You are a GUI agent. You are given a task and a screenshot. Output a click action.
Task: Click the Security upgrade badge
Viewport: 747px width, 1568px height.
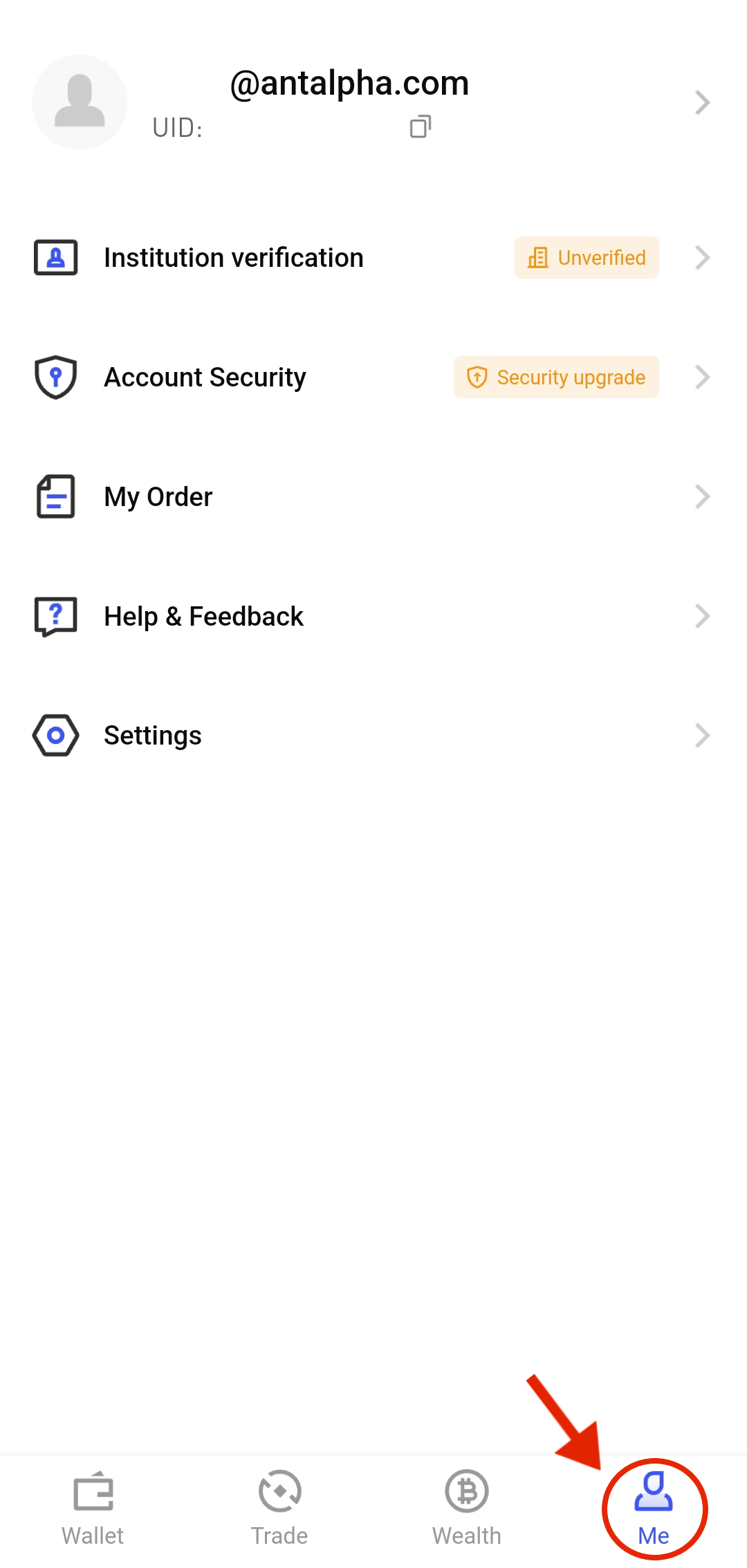pyautogui.click(x=555, y=377)
